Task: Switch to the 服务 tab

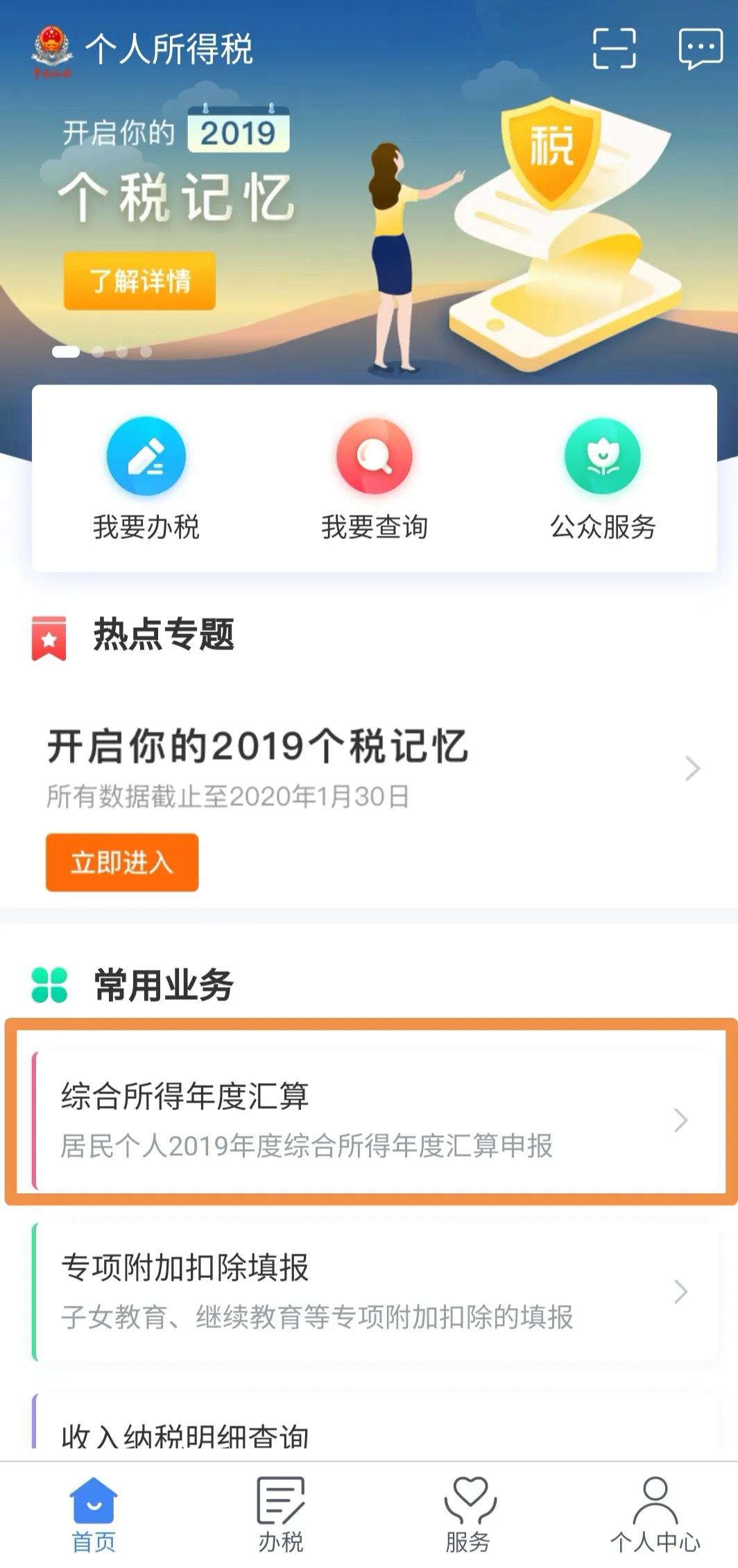Action: point(468,1515)
